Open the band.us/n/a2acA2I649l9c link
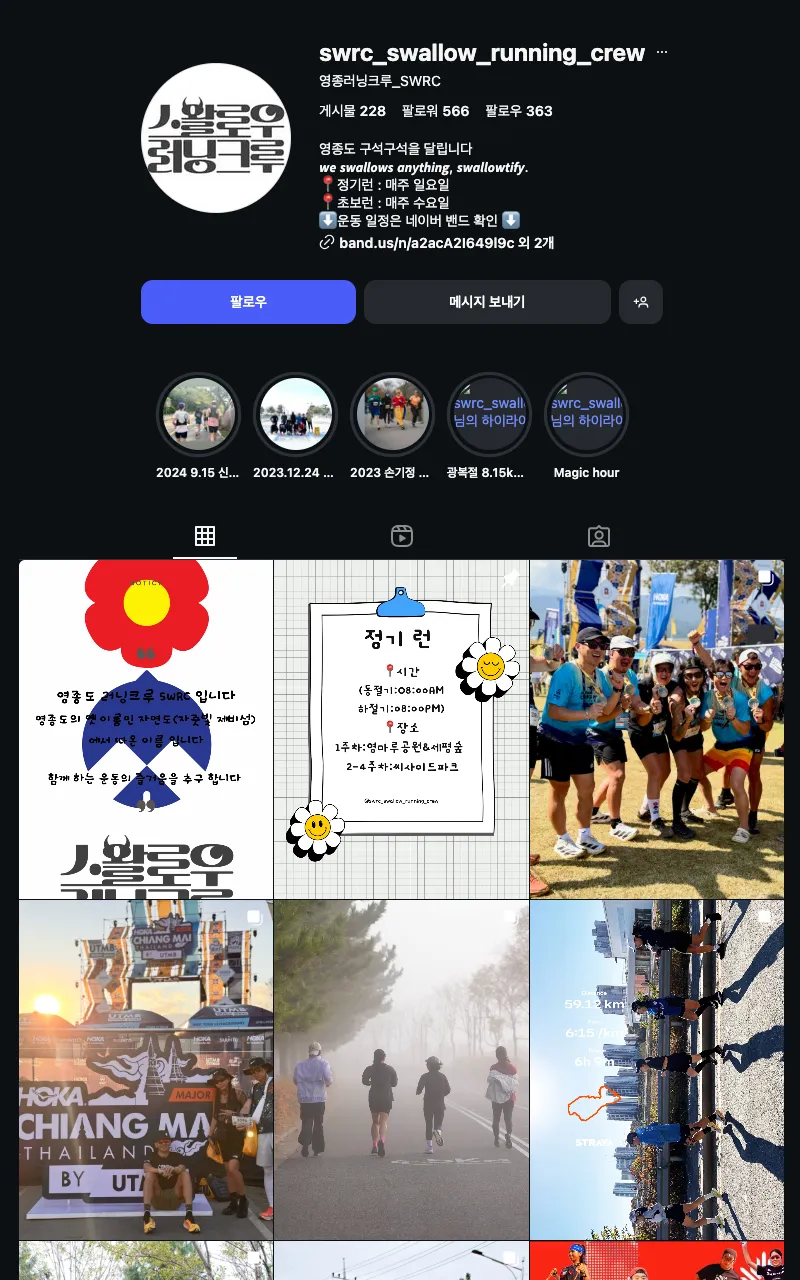 [x=416, y=242]
